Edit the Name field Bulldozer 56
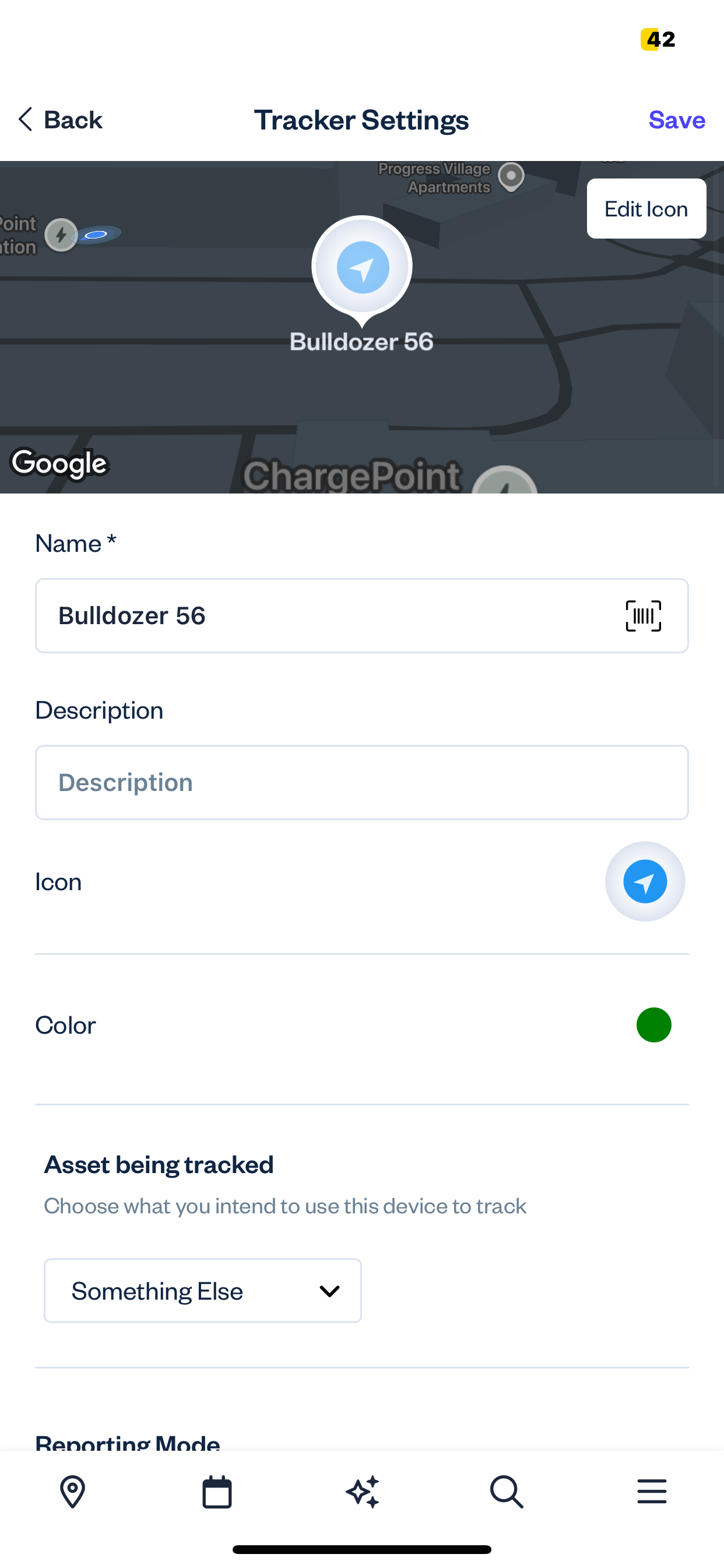This screenshot has width=724, height=1568. tap(317, 616)
